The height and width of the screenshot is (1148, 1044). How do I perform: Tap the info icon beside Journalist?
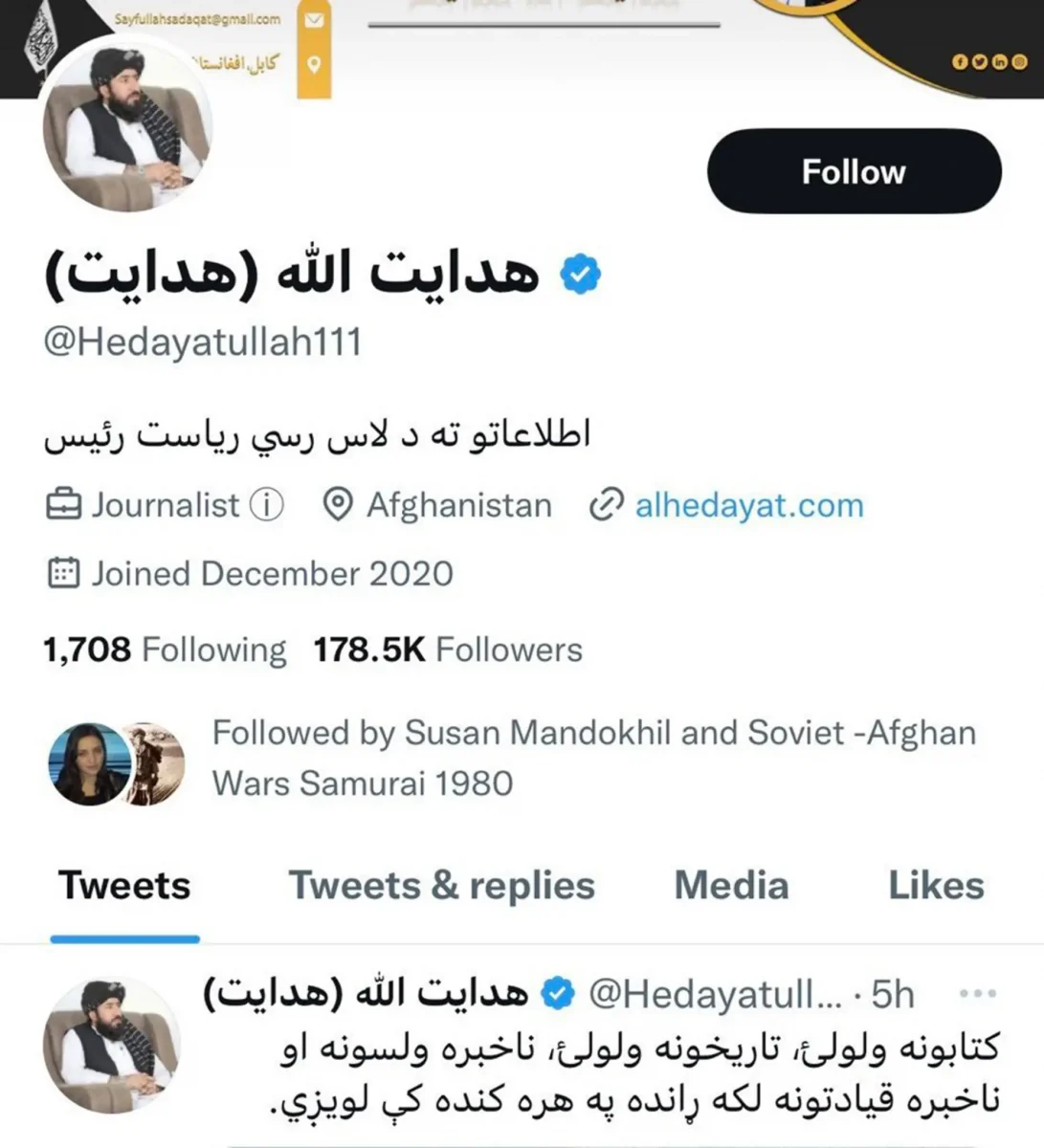(x=267, y=504)
